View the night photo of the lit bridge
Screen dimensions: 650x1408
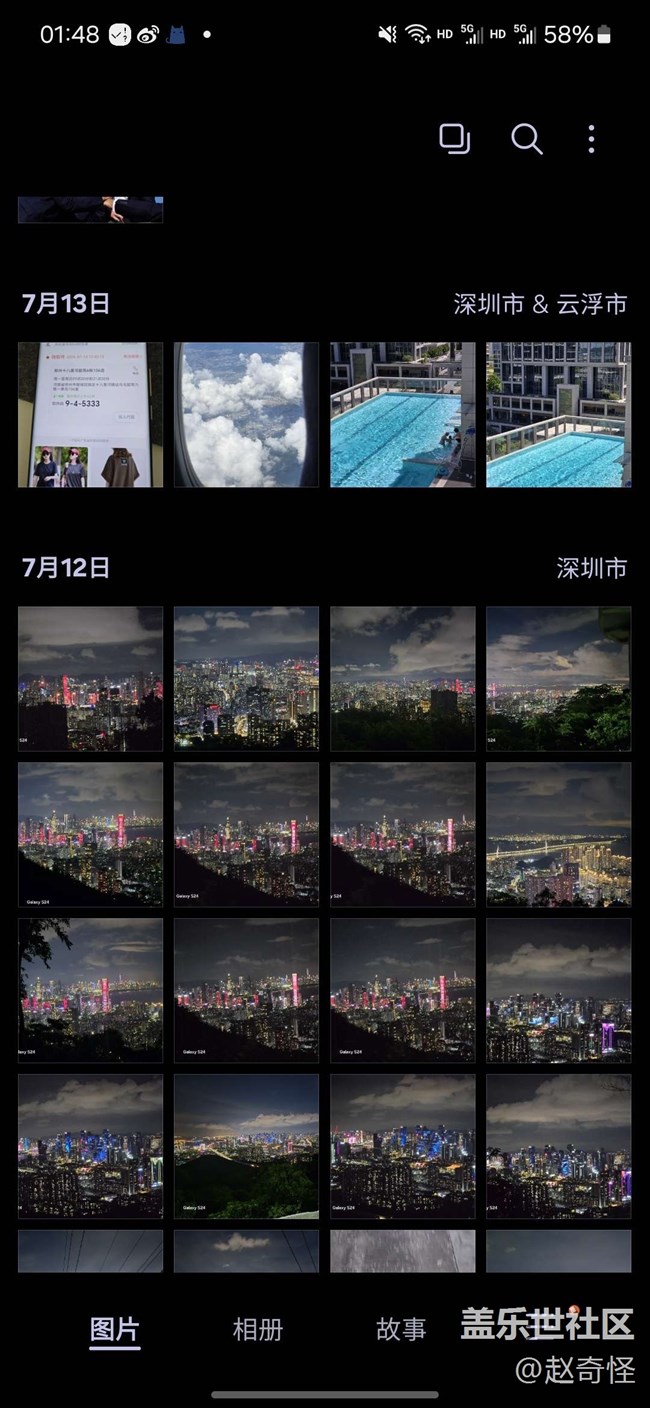point(558,835)
